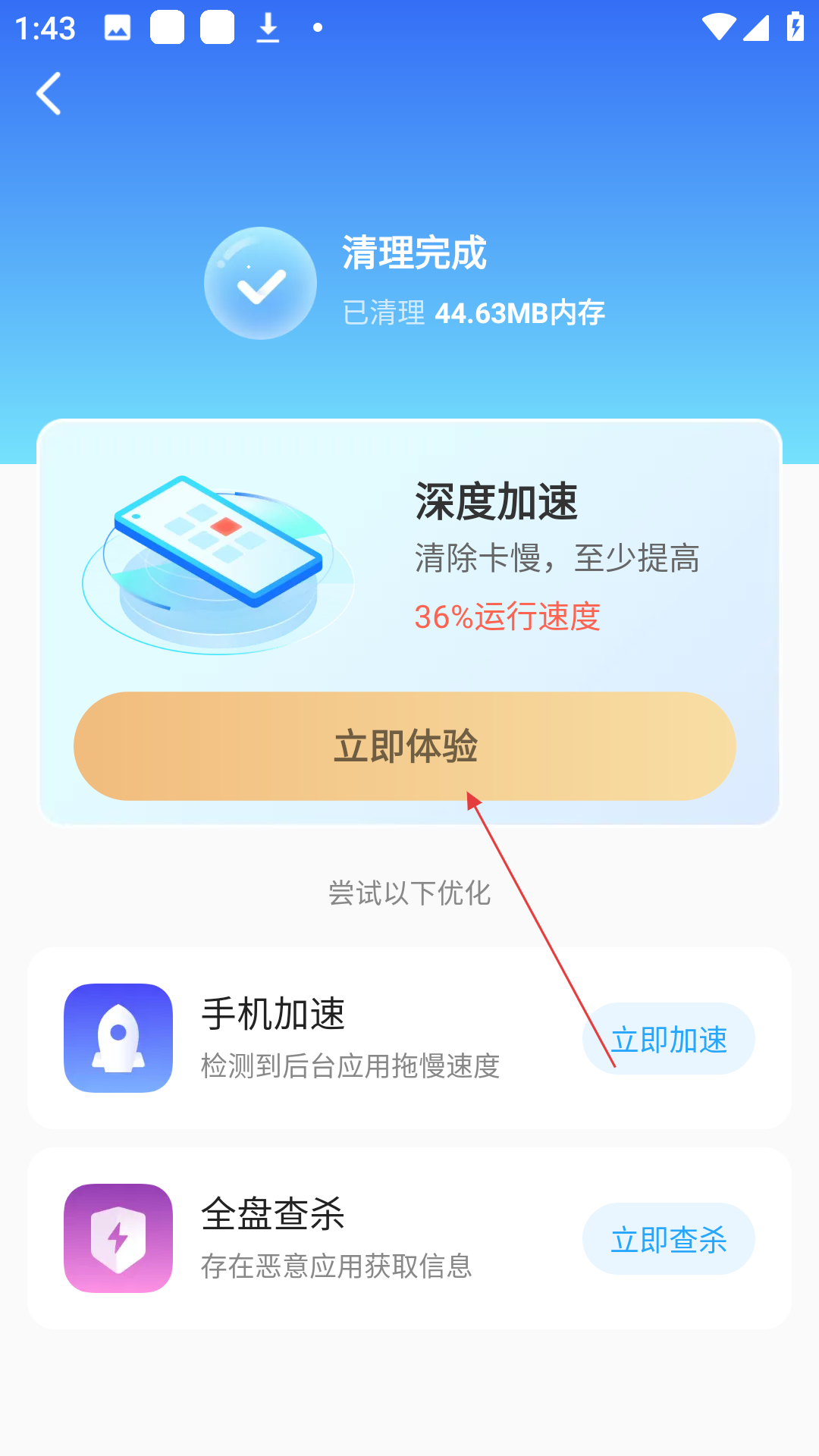The image size is (819, 1456).
Task: Open the 全盘查杀 row
Action: click(x=303, y=1238)
